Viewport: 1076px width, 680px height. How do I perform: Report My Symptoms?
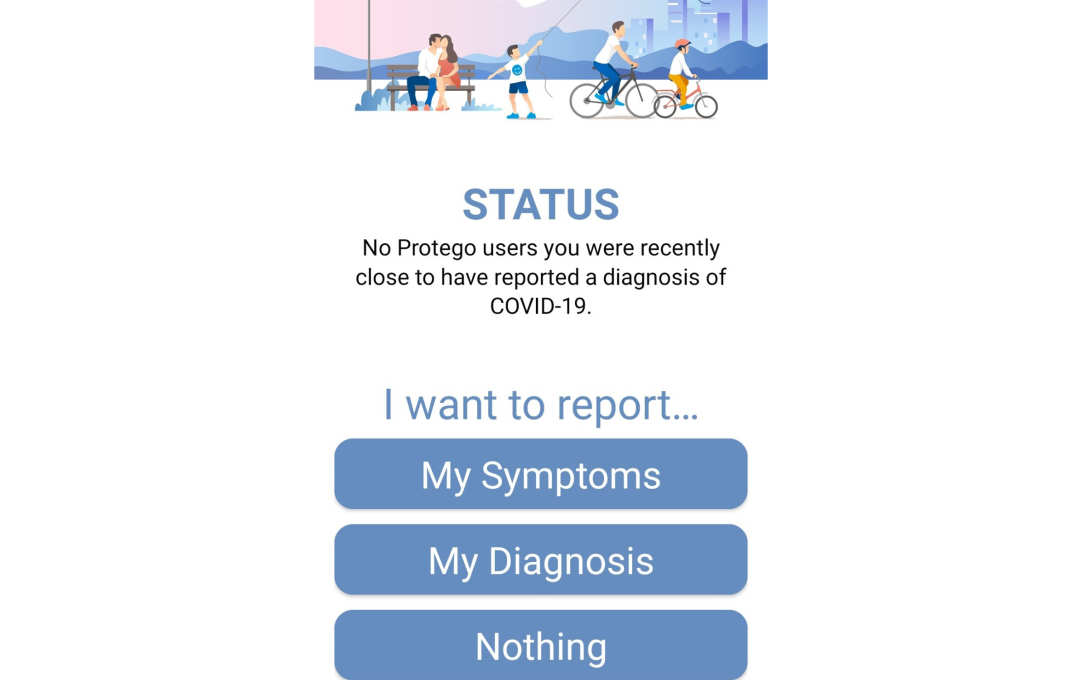click(x=540, y=475)
